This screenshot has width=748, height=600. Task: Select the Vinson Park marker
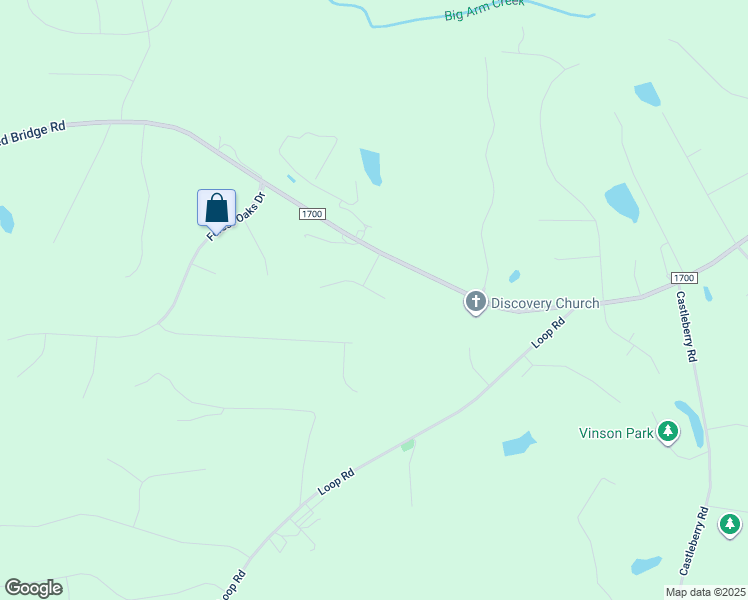tap(667, 432)
